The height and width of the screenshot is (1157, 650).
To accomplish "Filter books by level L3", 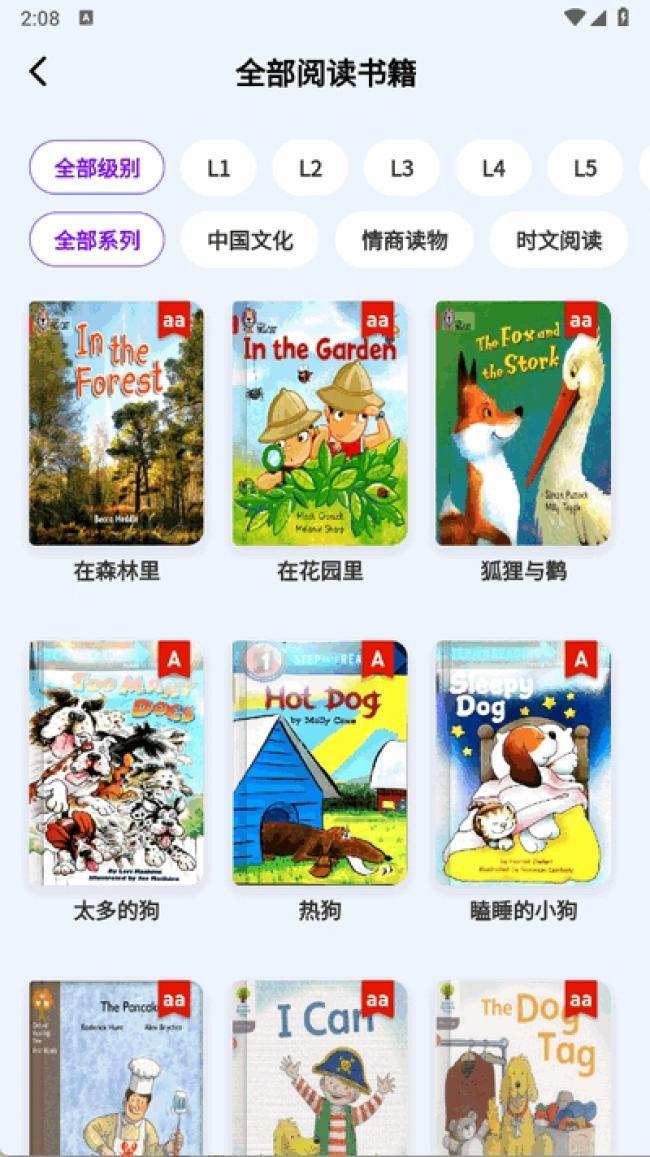I will point(402,168).
